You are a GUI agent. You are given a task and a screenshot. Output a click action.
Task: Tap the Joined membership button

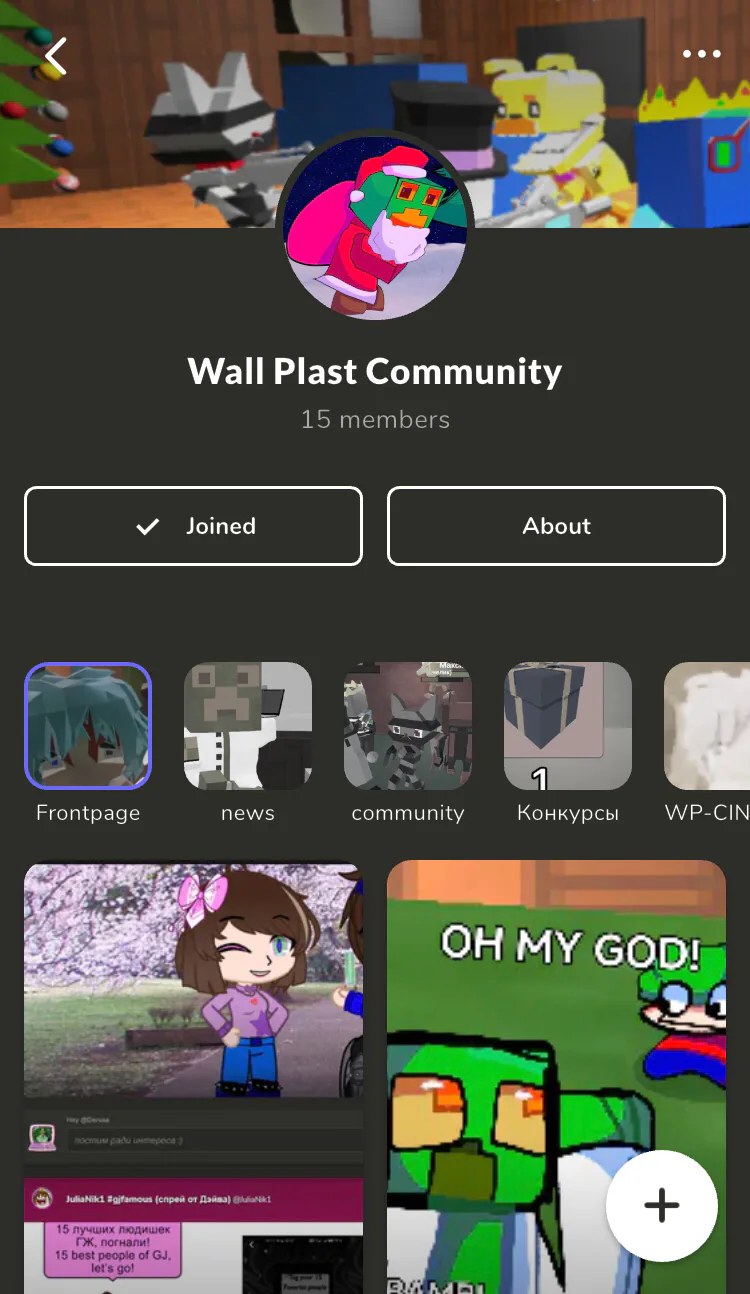tap(193, 526)
